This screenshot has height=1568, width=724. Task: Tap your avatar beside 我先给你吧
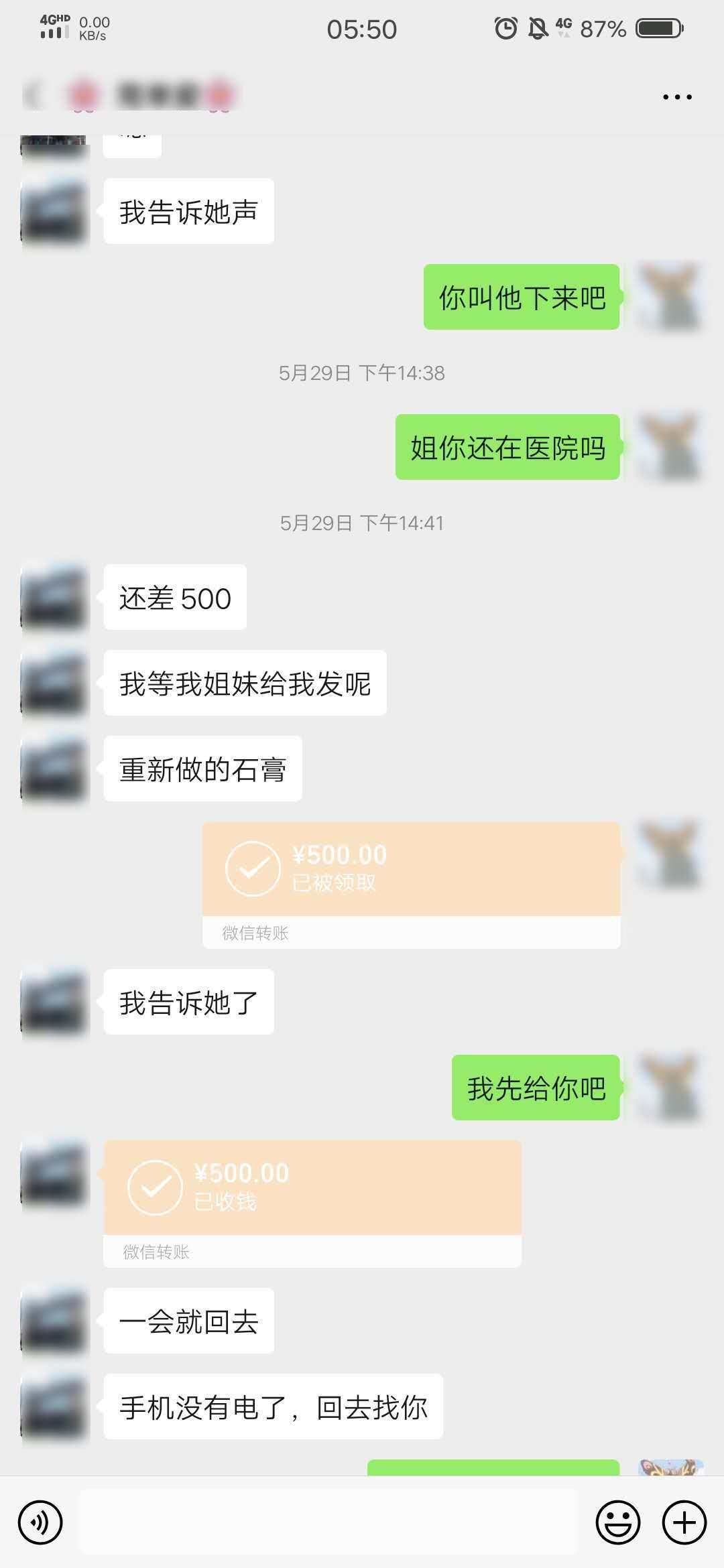pyautogui.click(x=670, y=1087)
